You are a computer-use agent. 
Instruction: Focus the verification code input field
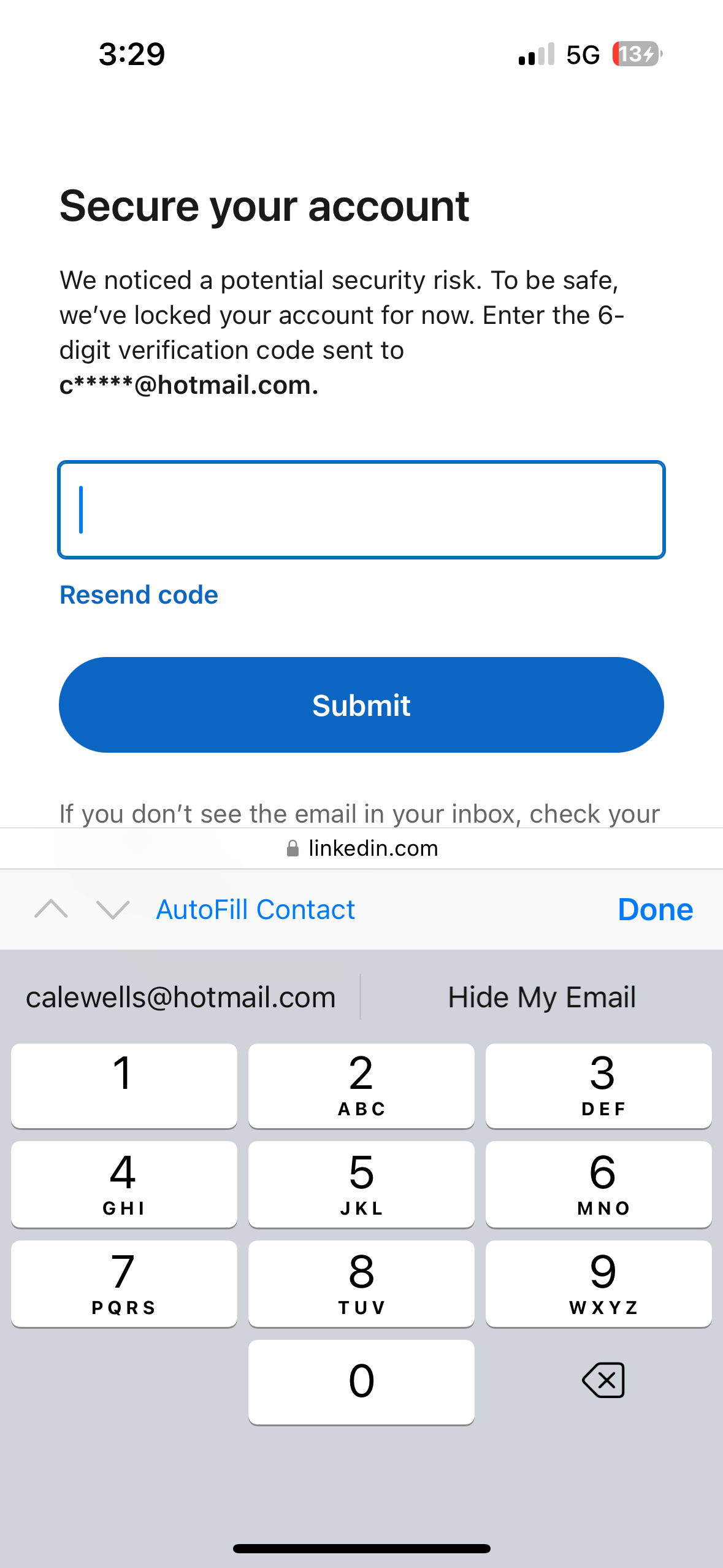point(361,509)
